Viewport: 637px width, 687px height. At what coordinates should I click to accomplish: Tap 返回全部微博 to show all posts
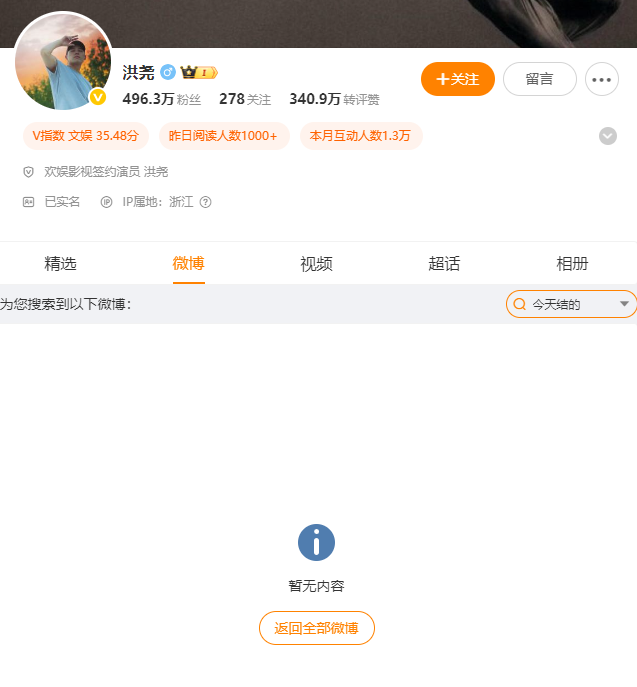click(x=316, y=628)
